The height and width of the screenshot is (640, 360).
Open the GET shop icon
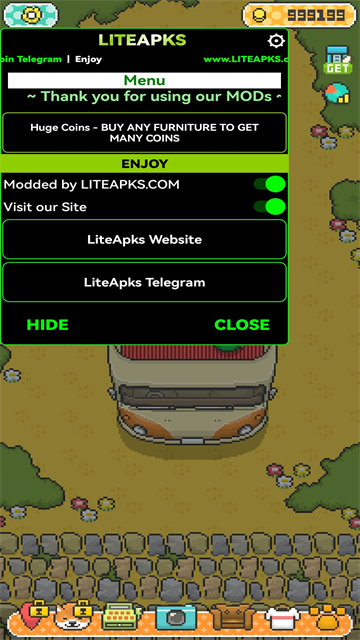(x=338, y=60)
